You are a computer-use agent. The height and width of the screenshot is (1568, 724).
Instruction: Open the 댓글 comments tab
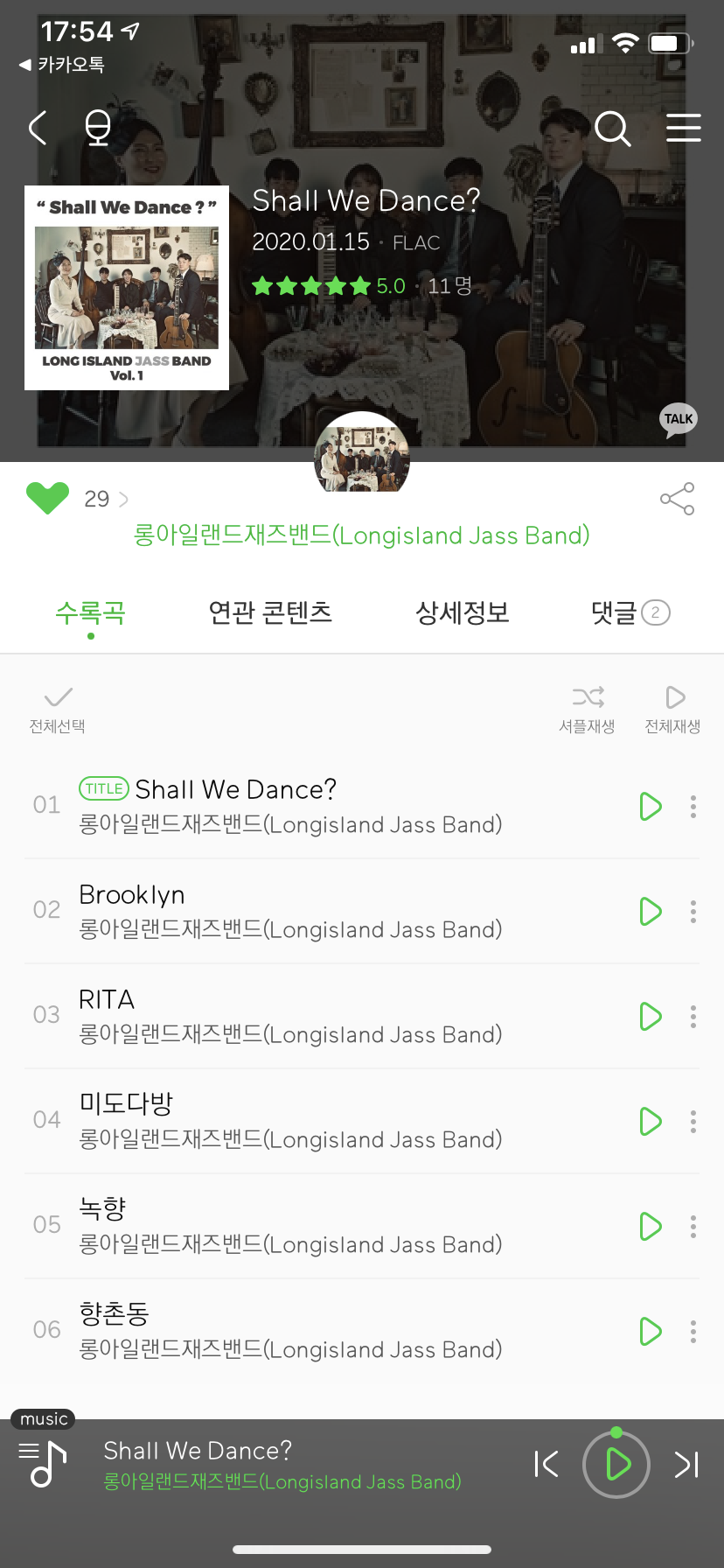630,612
